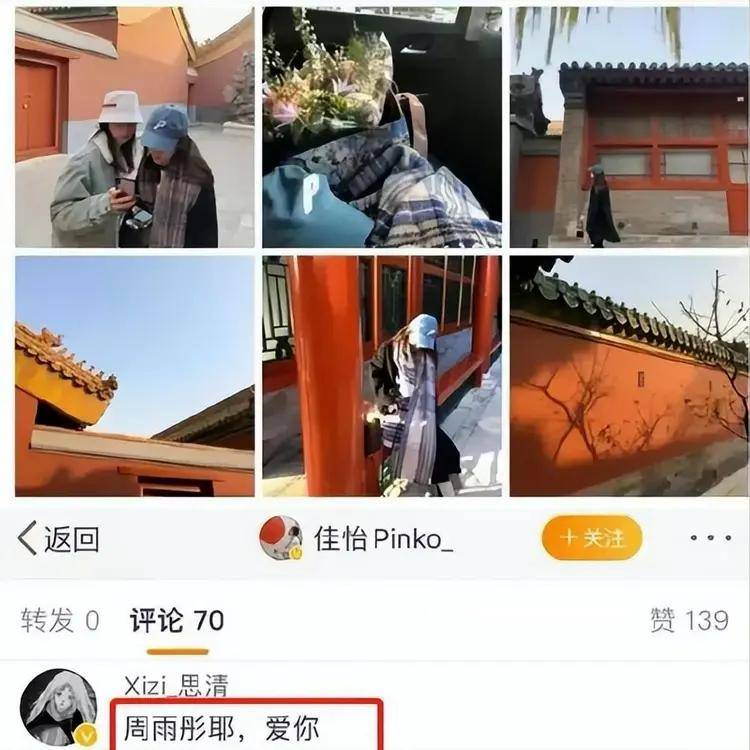This screenshot has width=750, height=750.
Task: Open the photo of the girl by the red pillar
Action: click(382, 376)
